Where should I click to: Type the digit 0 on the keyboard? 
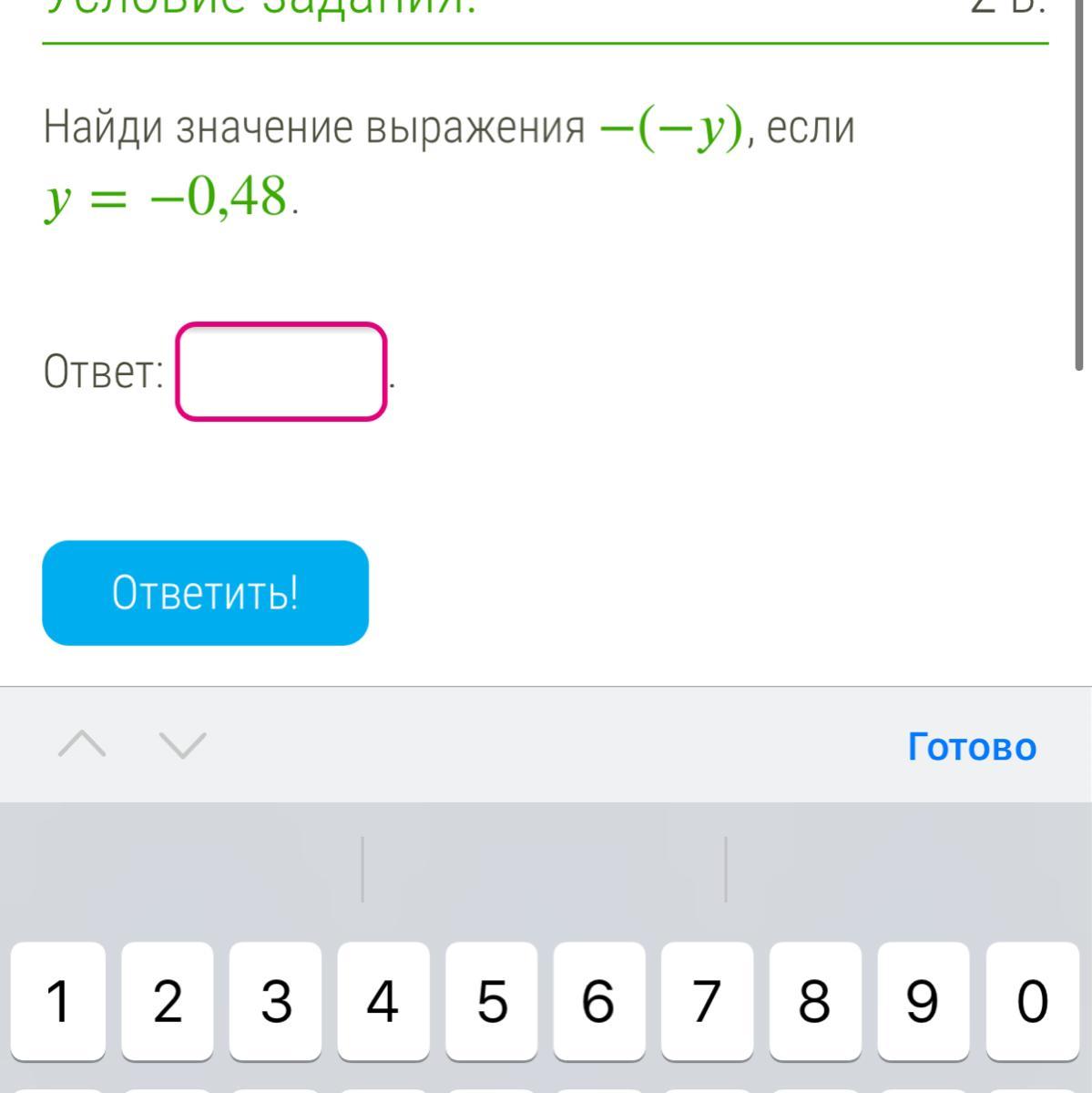(x=1032, y=1000)
